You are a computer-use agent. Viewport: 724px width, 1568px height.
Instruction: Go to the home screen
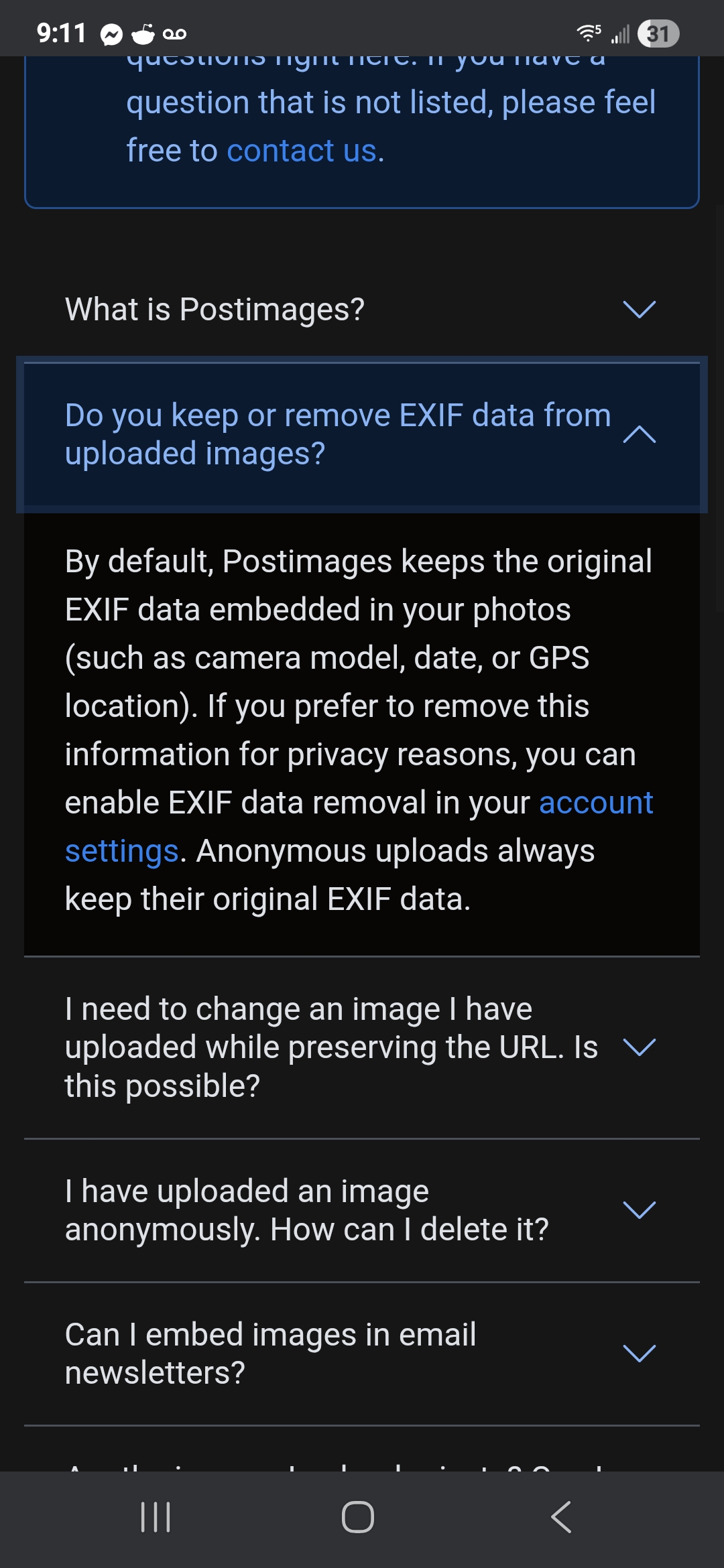[357, 1517]
